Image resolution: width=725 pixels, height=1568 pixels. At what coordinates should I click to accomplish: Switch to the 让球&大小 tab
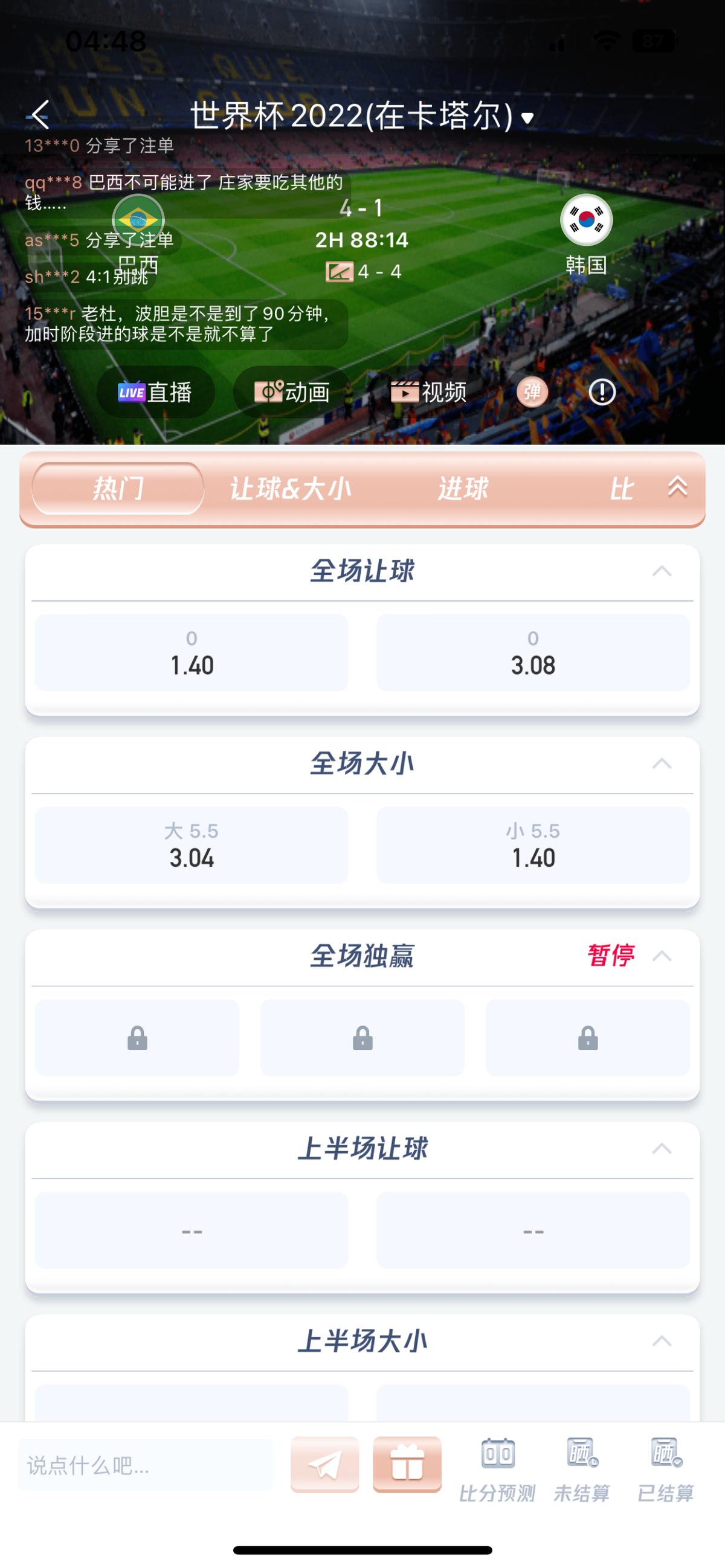point(291,489)
